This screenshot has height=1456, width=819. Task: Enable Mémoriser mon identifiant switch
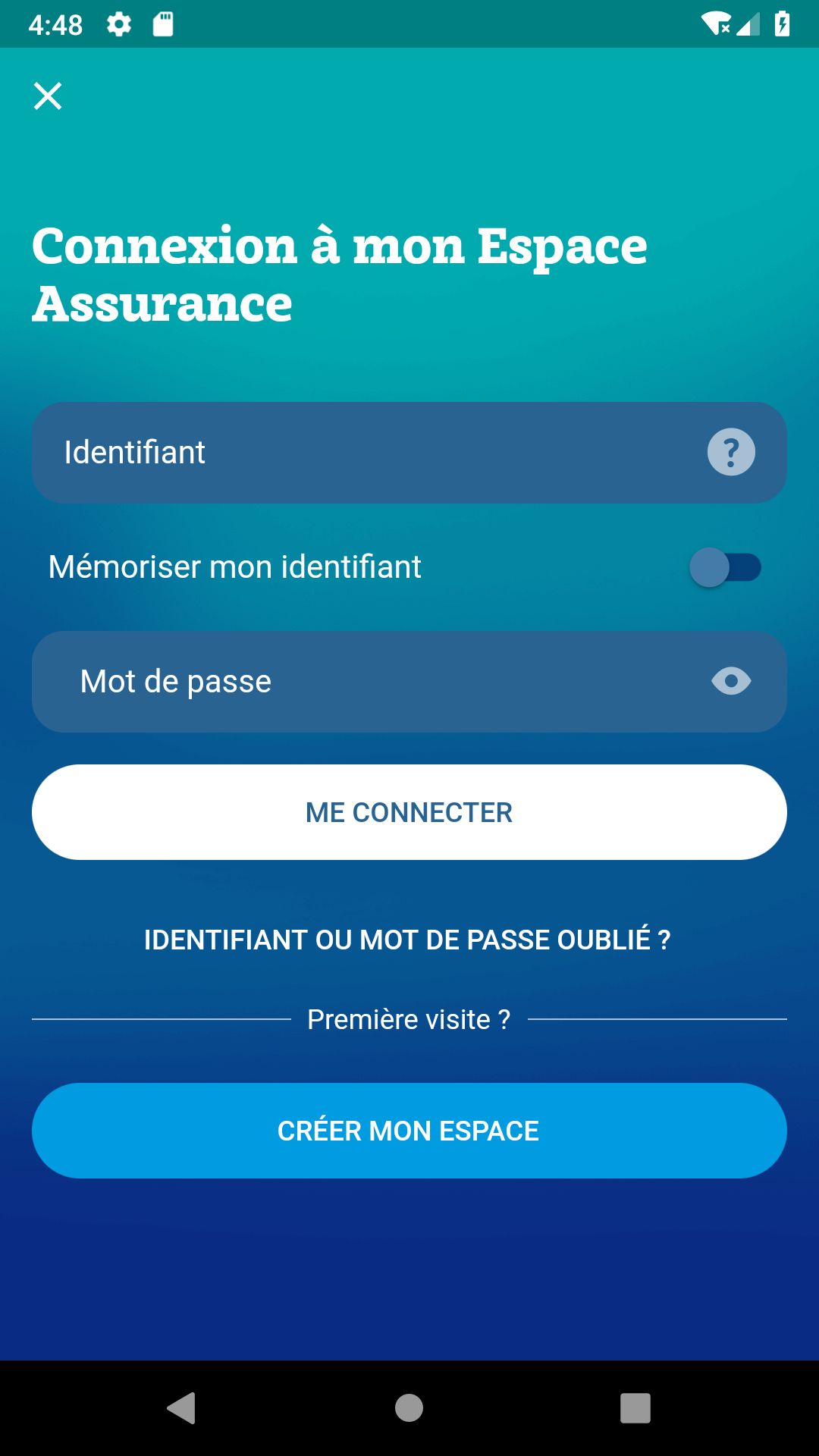[x=724, y=567]
